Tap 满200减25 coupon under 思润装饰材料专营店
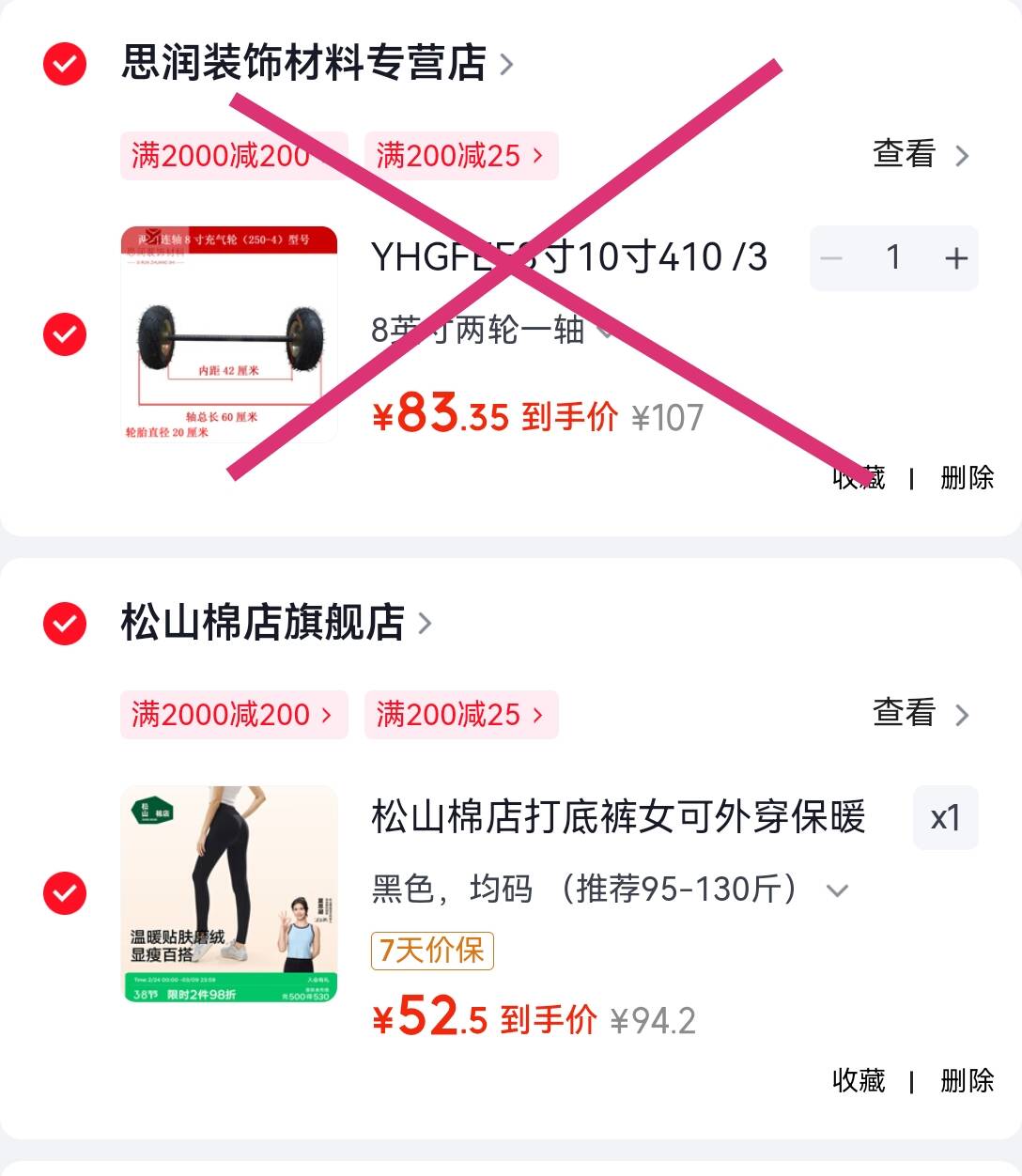The height and width of the screenshot is (1176, 1022). point(460,156)
